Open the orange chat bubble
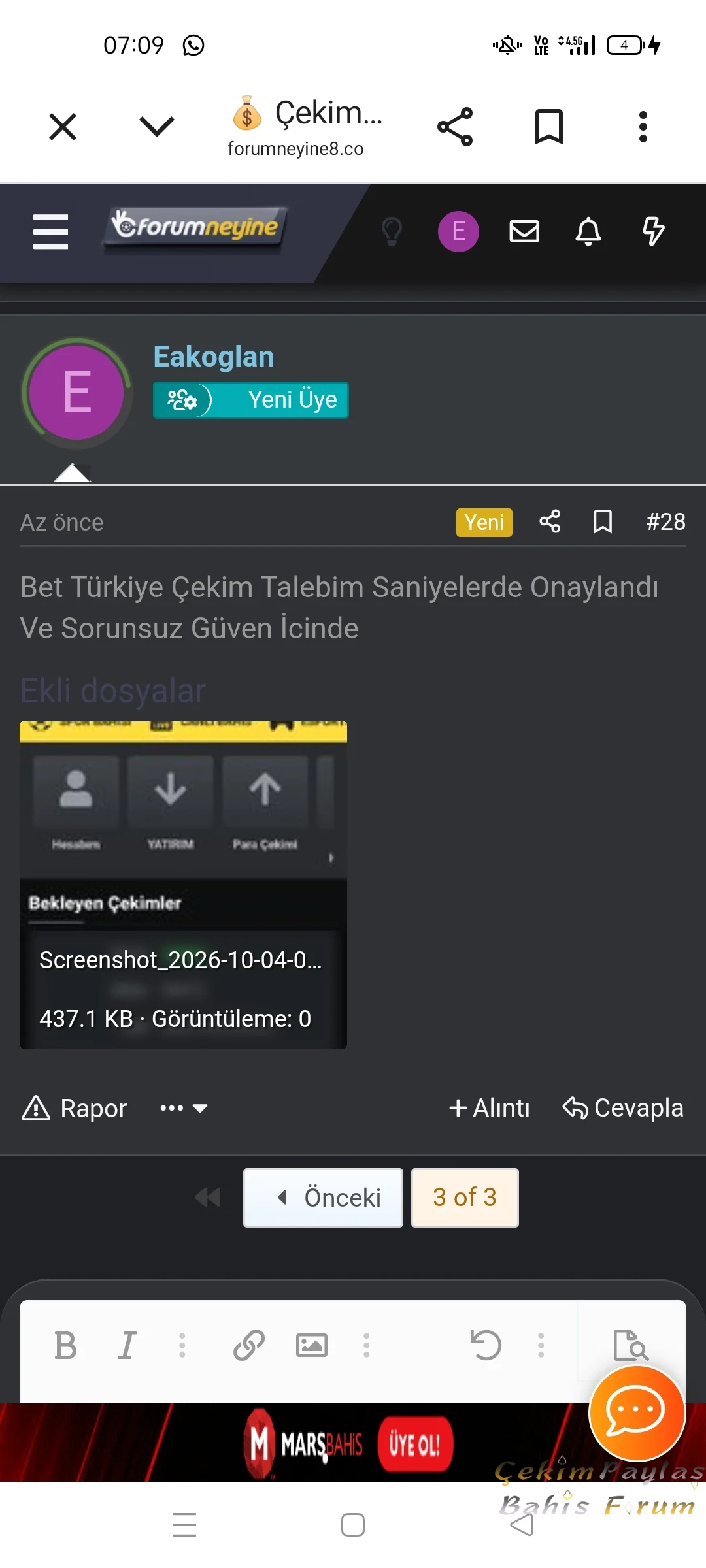706x1568 pixels. [x=637, y=1413]
